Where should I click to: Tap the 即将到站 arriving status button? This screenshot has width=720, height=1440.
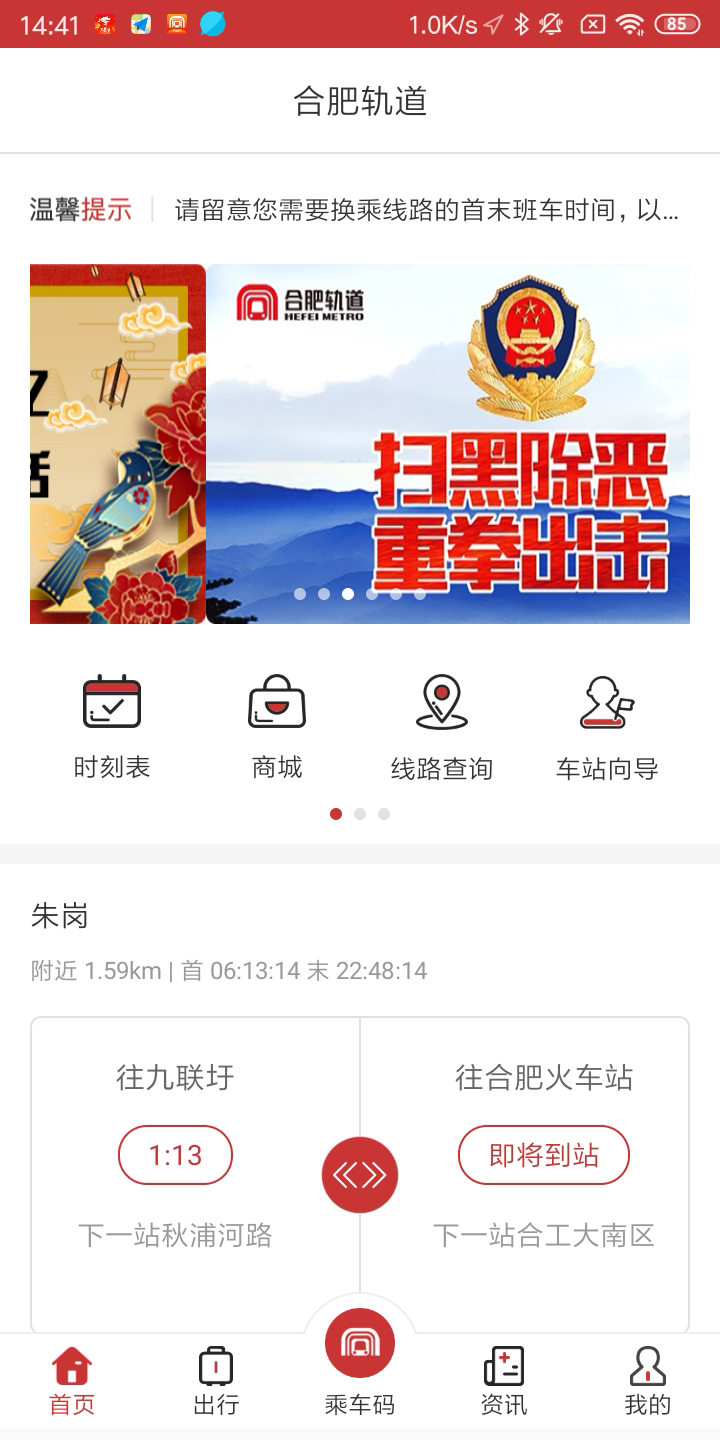click(543, 1154)
